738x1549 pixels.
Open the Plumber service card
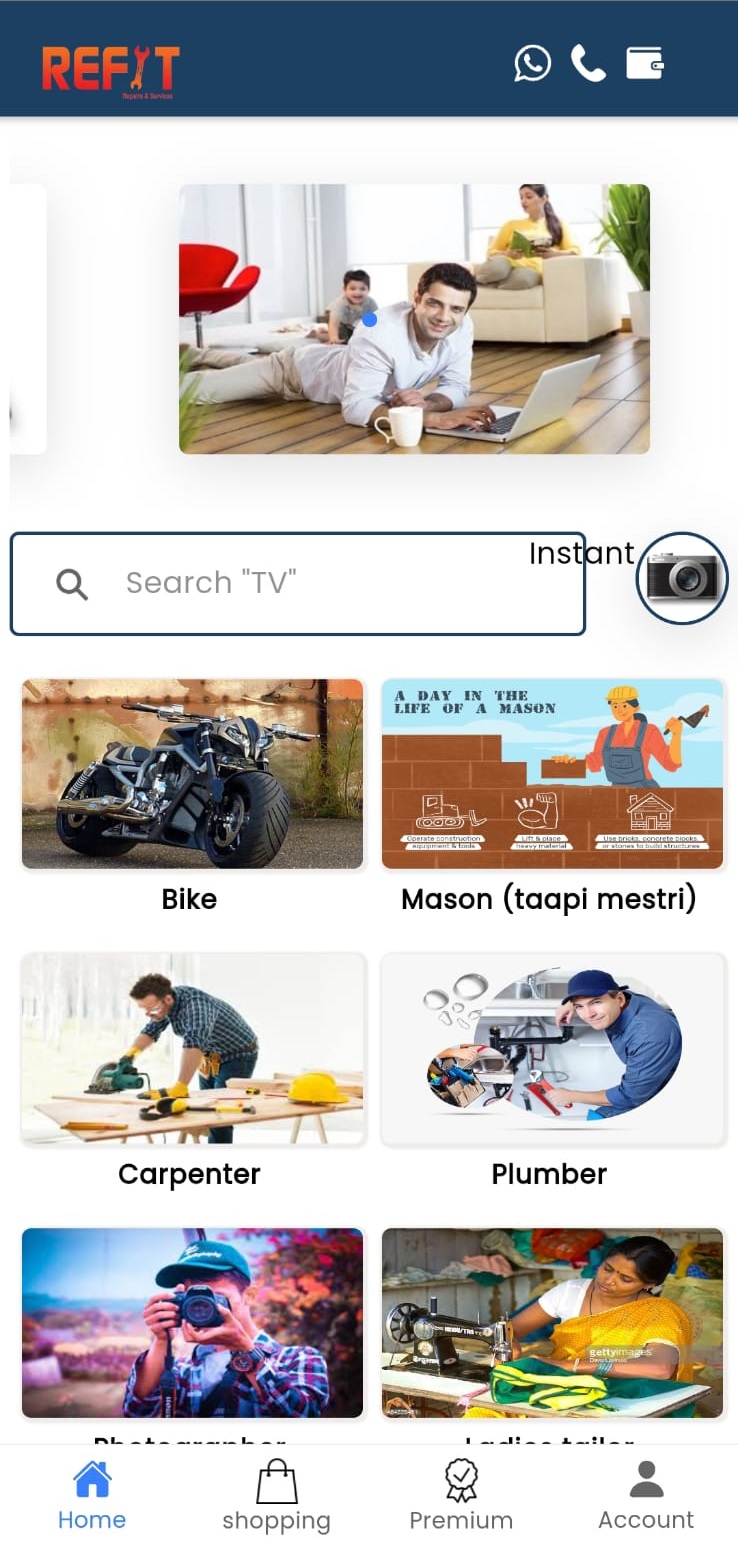tap(552, 1048)
